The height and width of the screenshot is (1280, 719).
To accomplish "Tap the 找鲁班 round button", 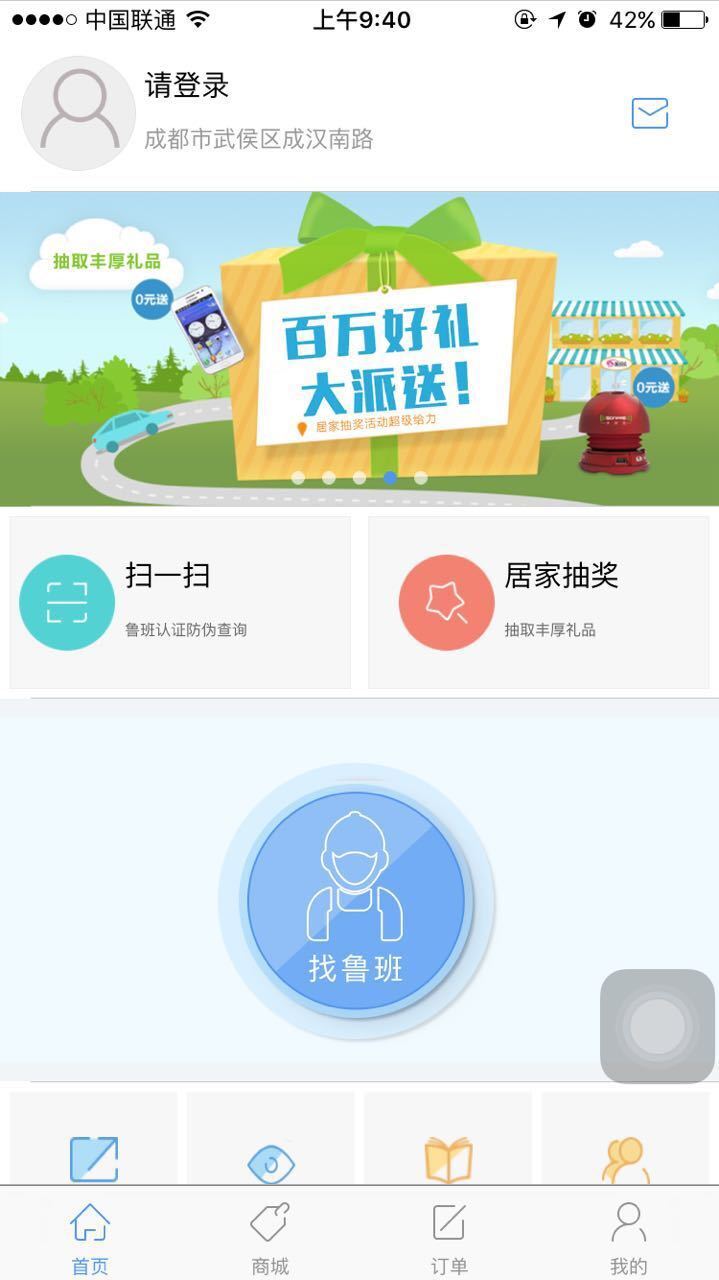I will pyautogui.click(x=356, y=901).
